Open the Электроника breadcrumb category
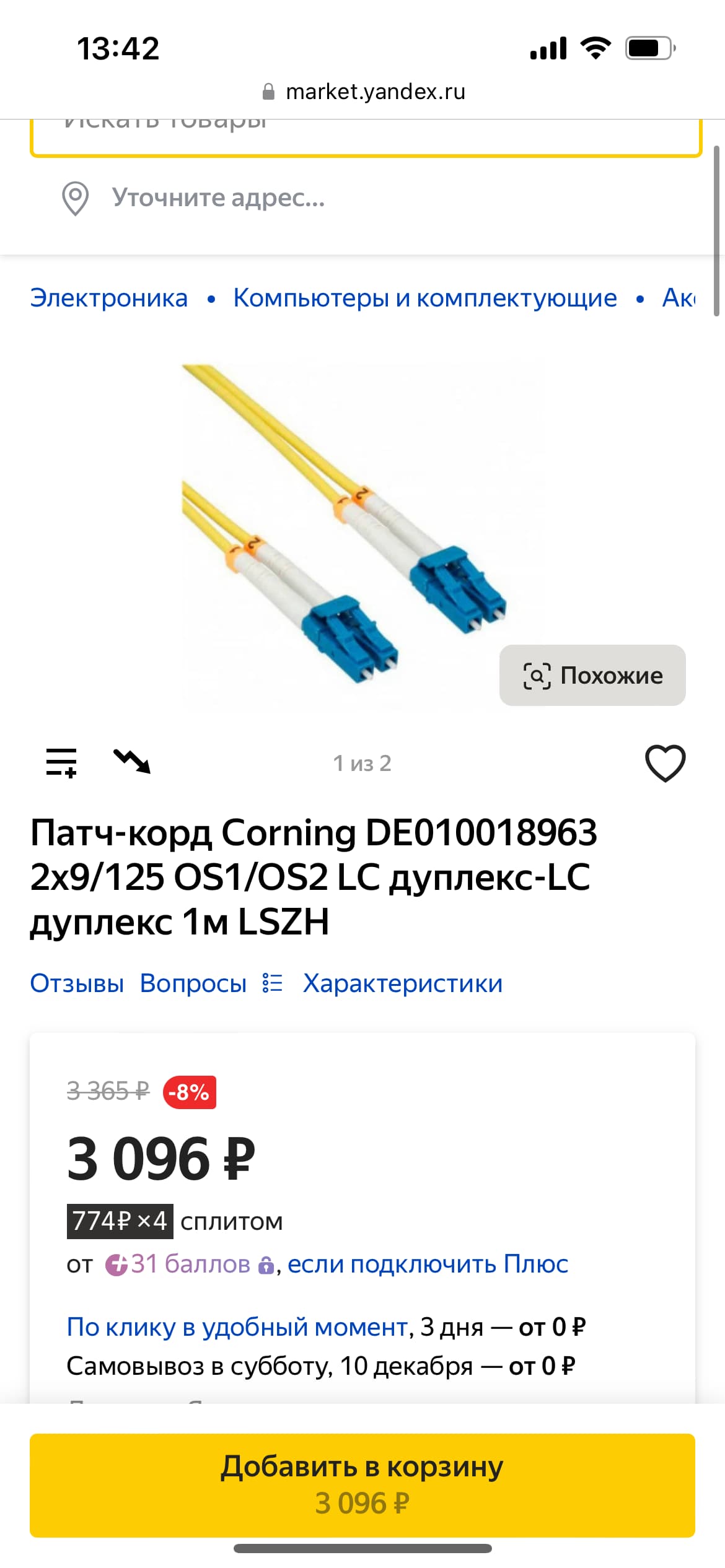 click(x=109, y=298)
